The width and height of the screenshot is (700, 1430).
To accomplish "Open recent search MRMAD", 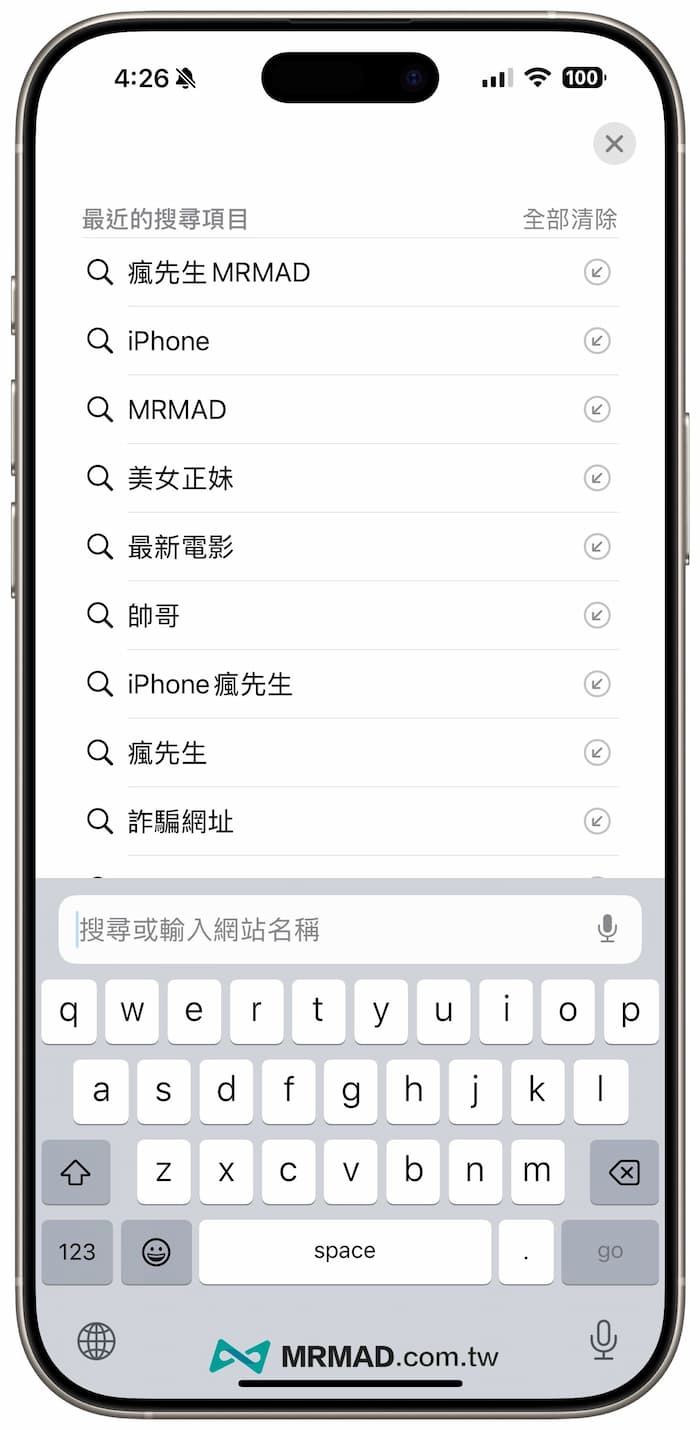I will [x=177, y=410].
